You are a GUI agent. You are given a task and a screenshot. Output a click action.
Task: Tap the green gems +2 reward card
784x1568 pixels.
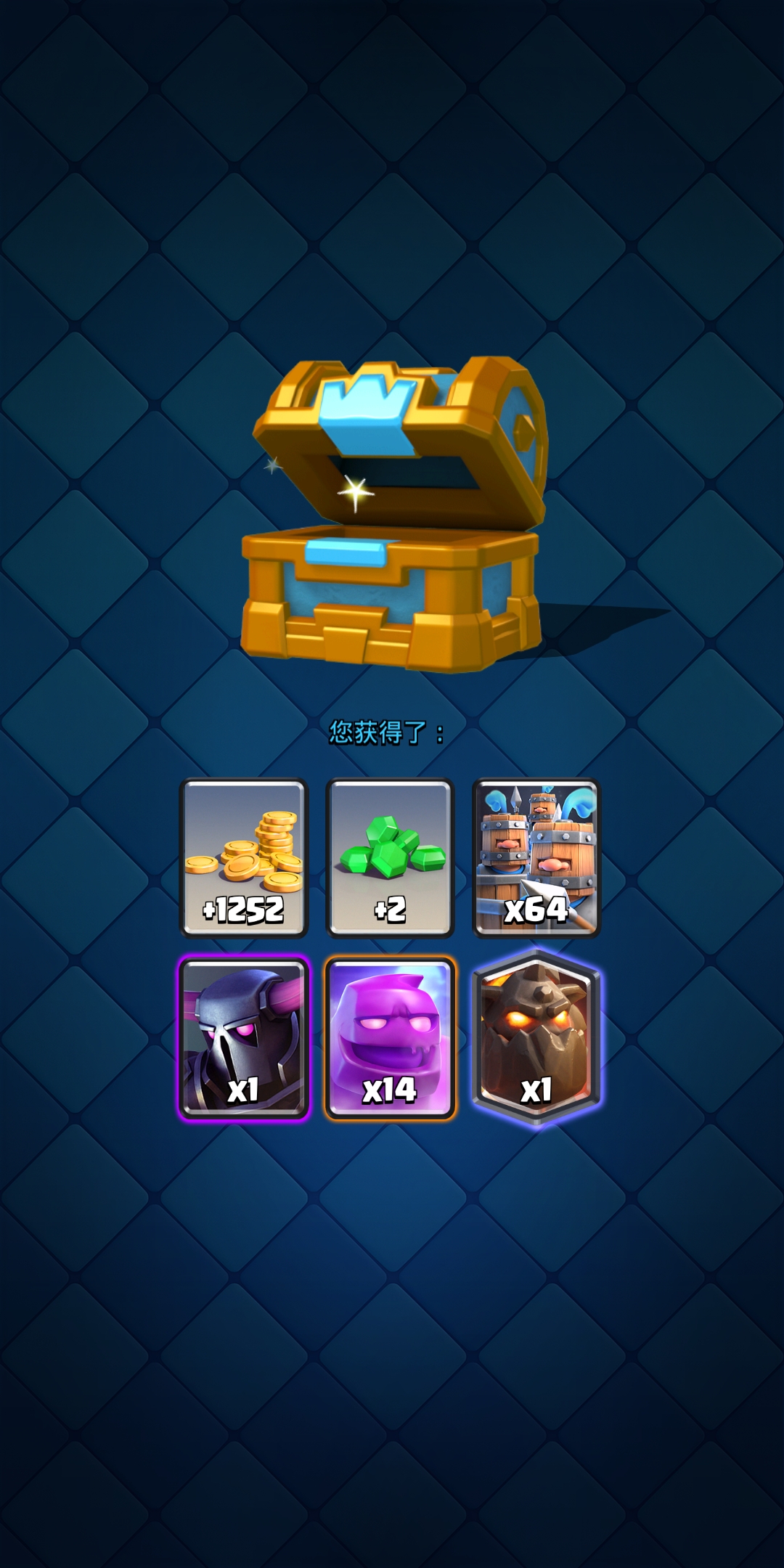[x=390, y=857]
